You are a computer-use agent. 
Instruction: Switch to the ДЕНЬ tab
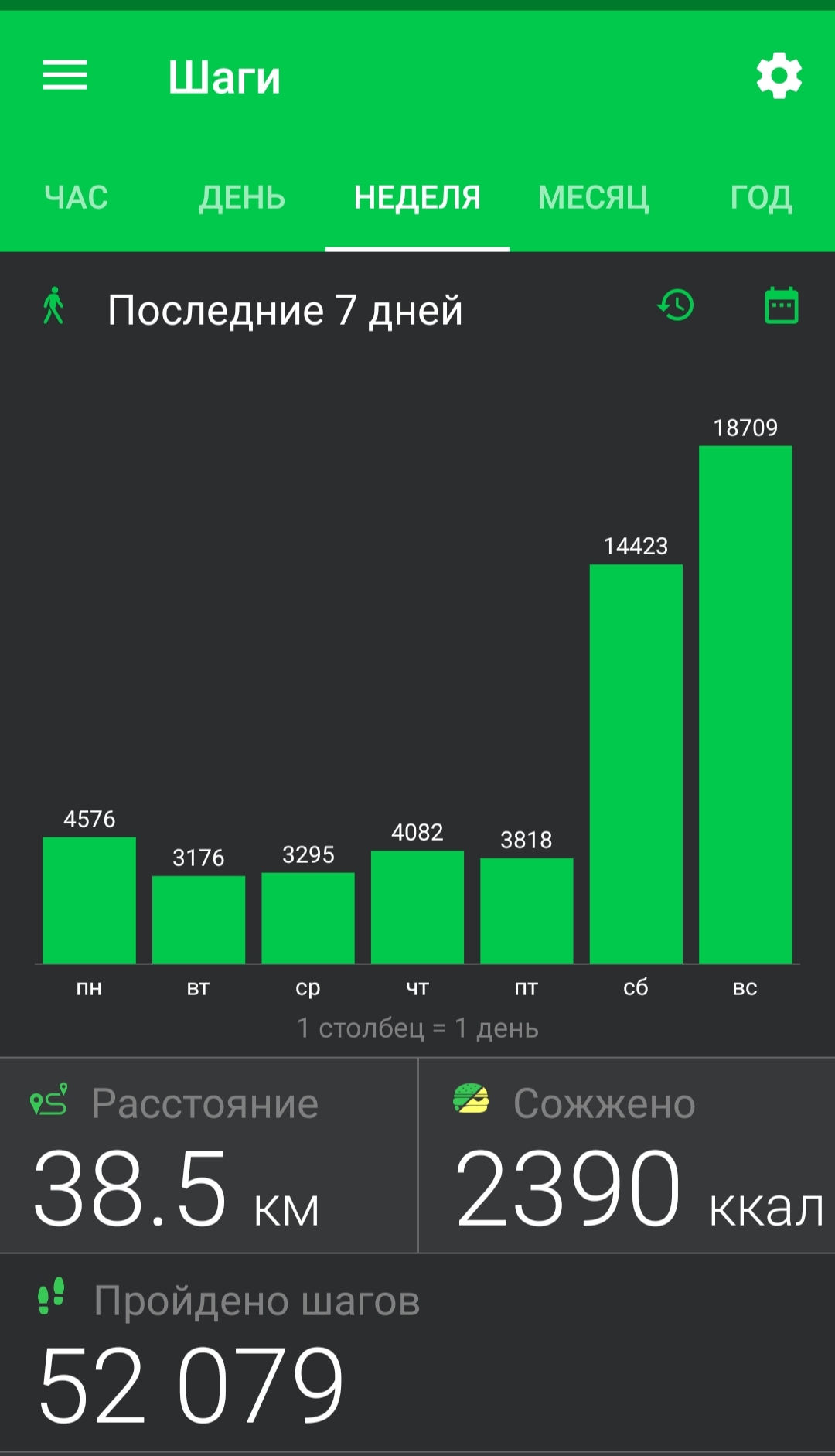pos(242,198)
